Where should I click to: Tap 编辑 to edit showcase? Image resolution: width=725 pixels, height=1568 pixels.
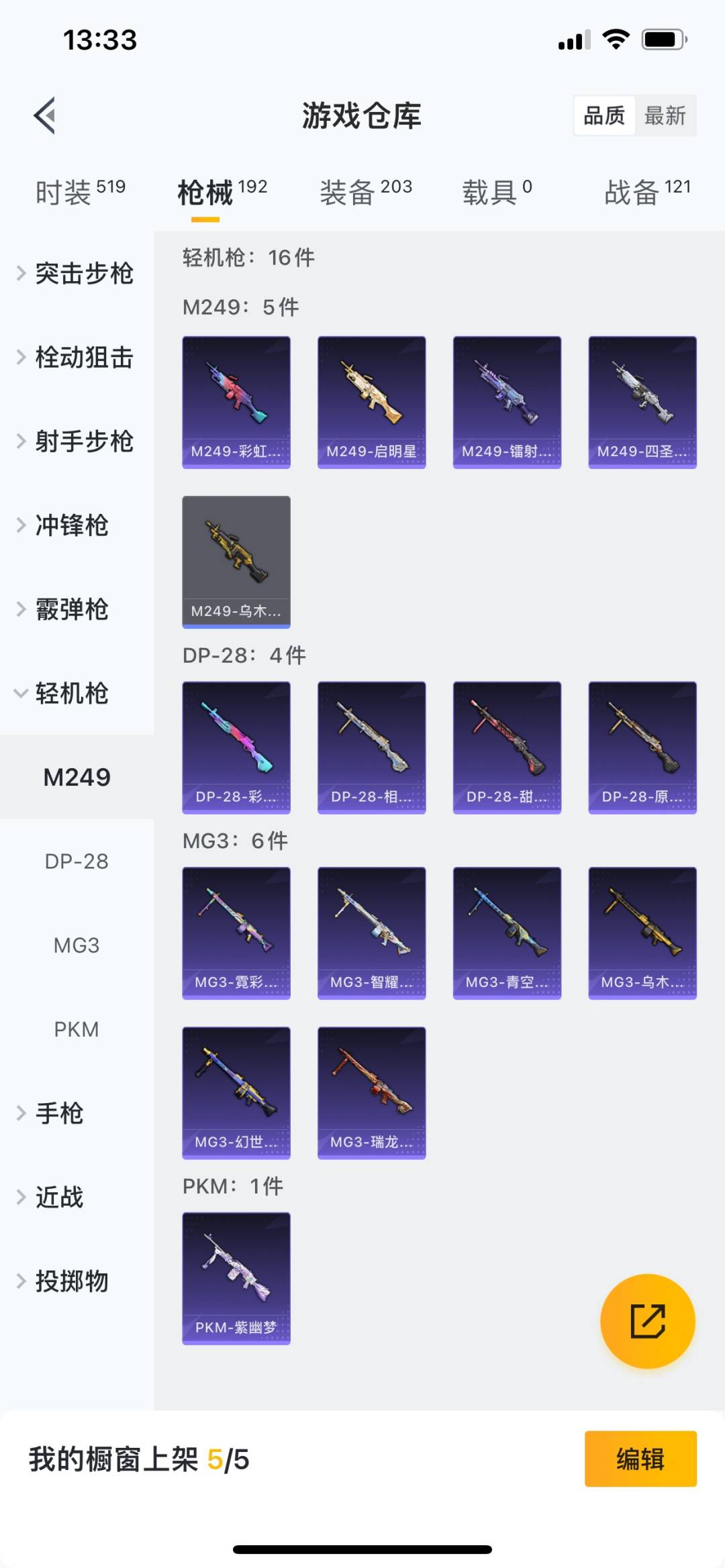point(640,1459)
